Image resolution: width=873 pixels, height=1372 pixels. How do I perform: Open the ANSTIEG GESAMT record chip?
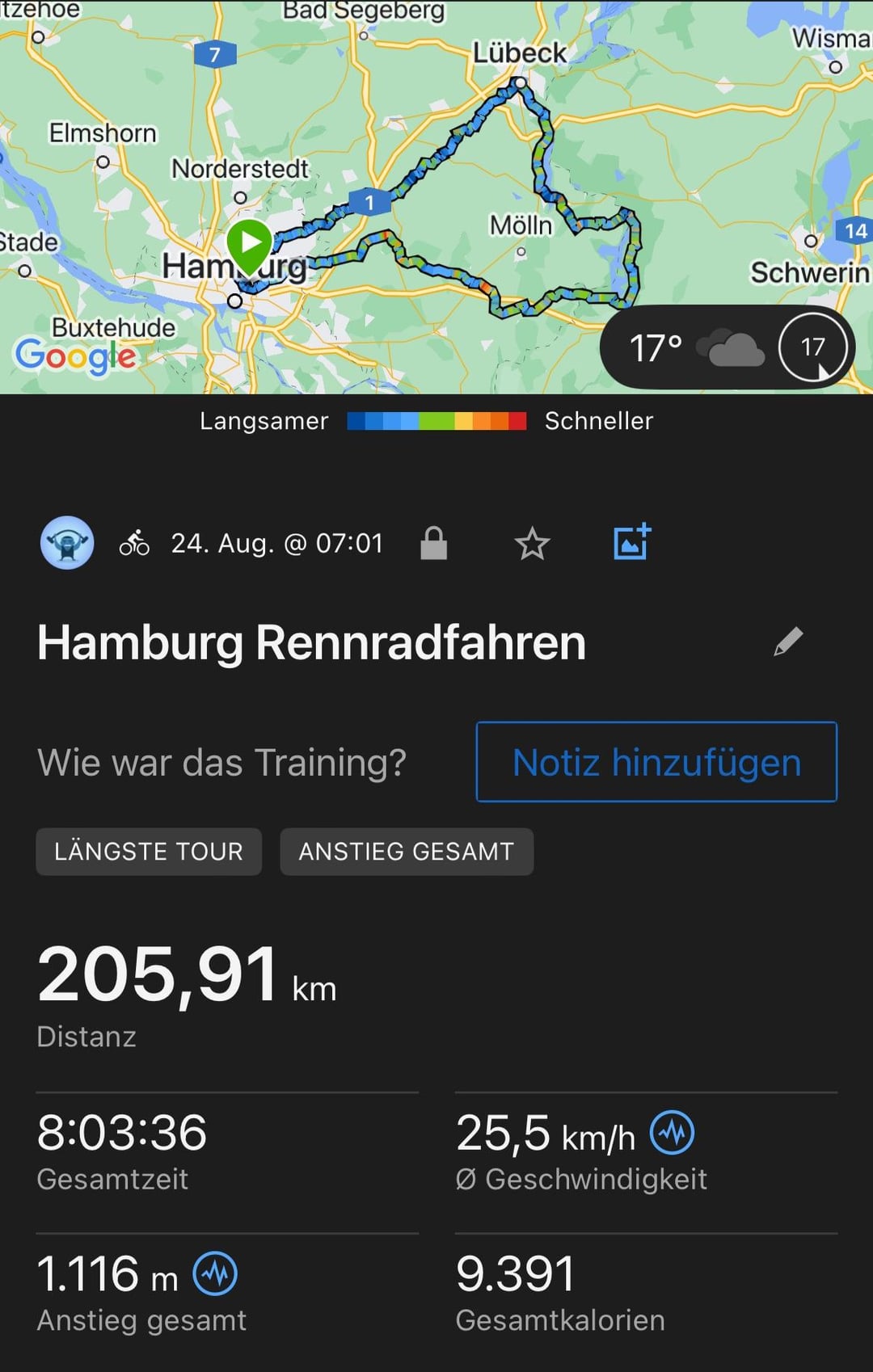tap(407, 852)
